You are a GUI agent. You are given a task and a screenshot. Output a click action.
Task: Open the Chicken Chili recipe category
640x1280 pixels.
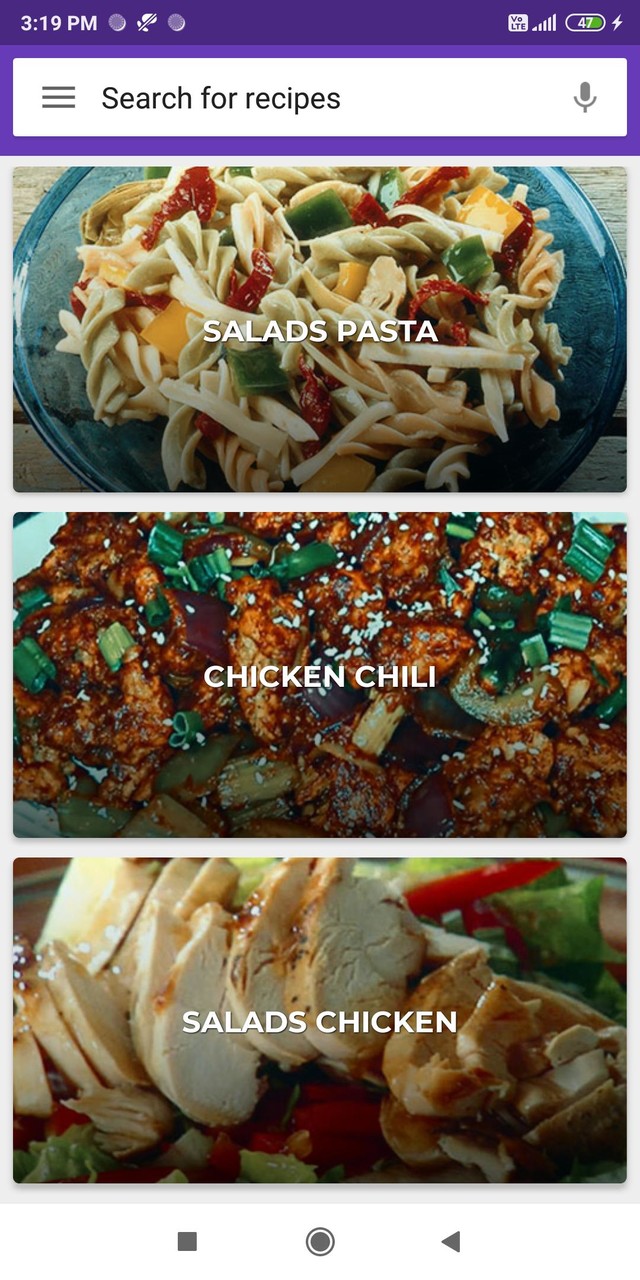(x=320, y=675)
